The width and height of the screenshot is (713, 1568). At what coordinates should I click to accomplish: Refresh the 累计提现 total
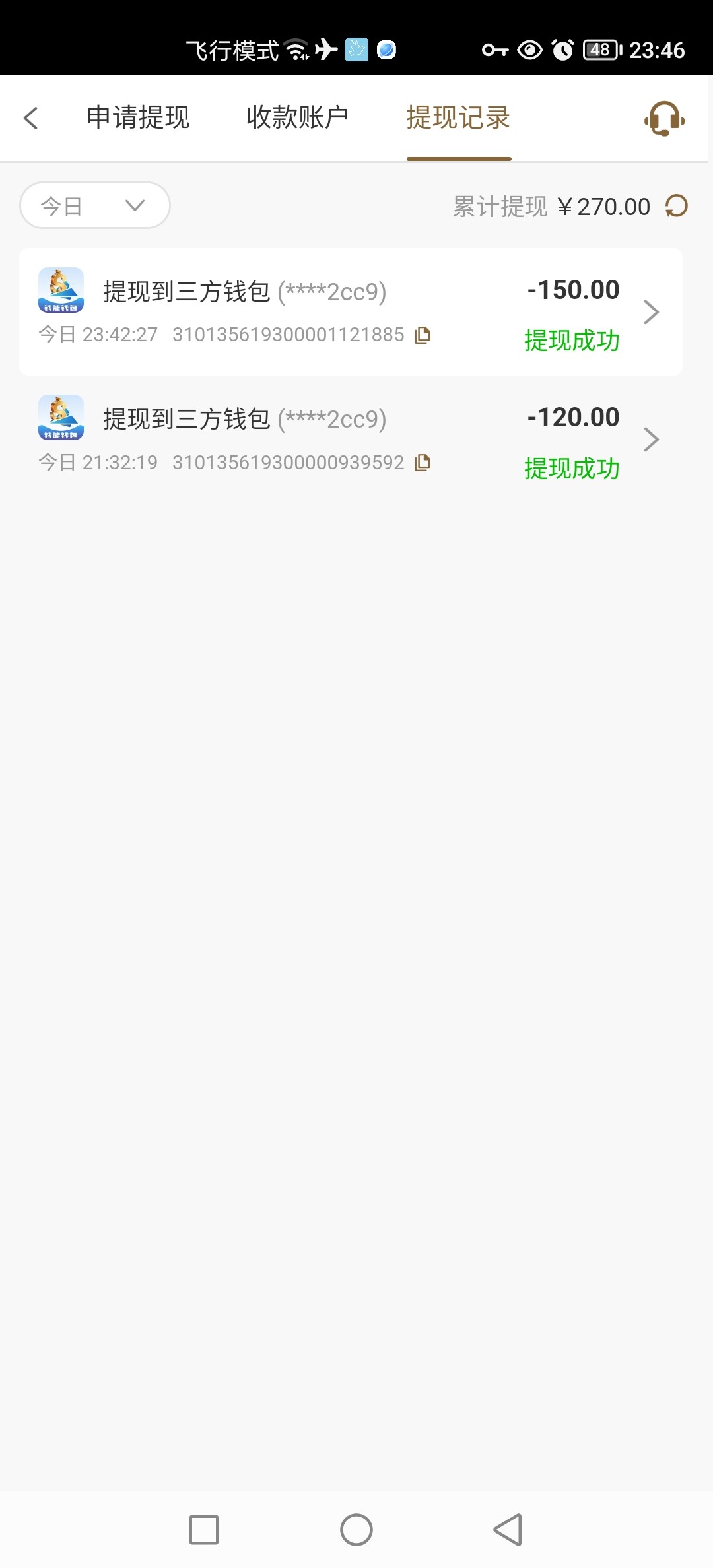pyautogui.click(x=677, y=206)
